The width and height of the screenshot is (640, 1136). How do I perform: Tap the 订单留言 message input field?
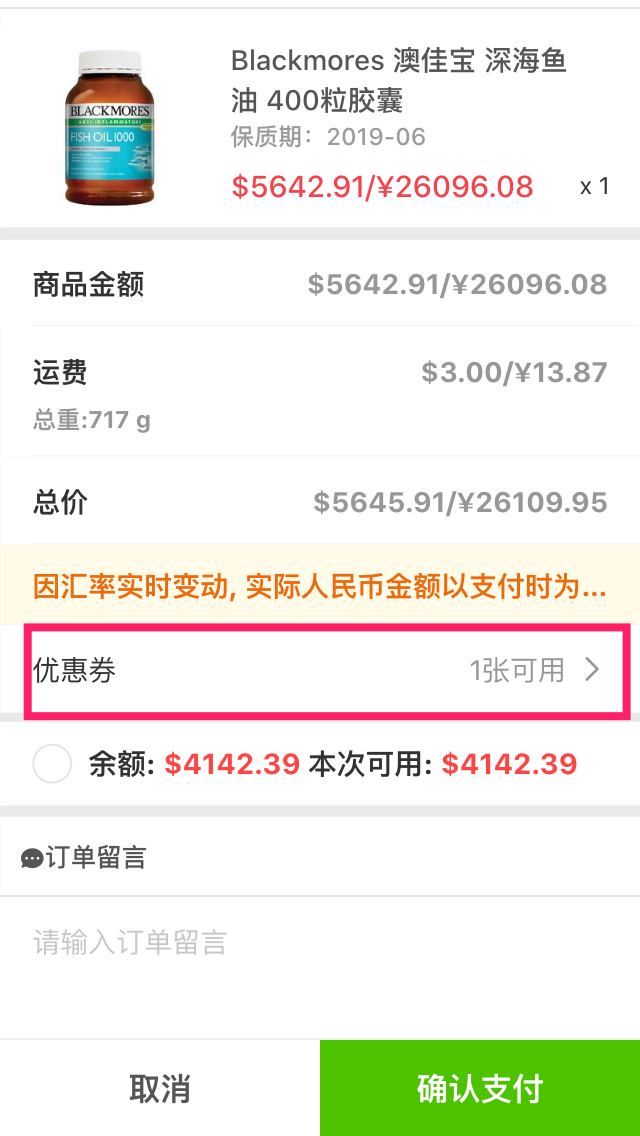[x=320, y=942]
